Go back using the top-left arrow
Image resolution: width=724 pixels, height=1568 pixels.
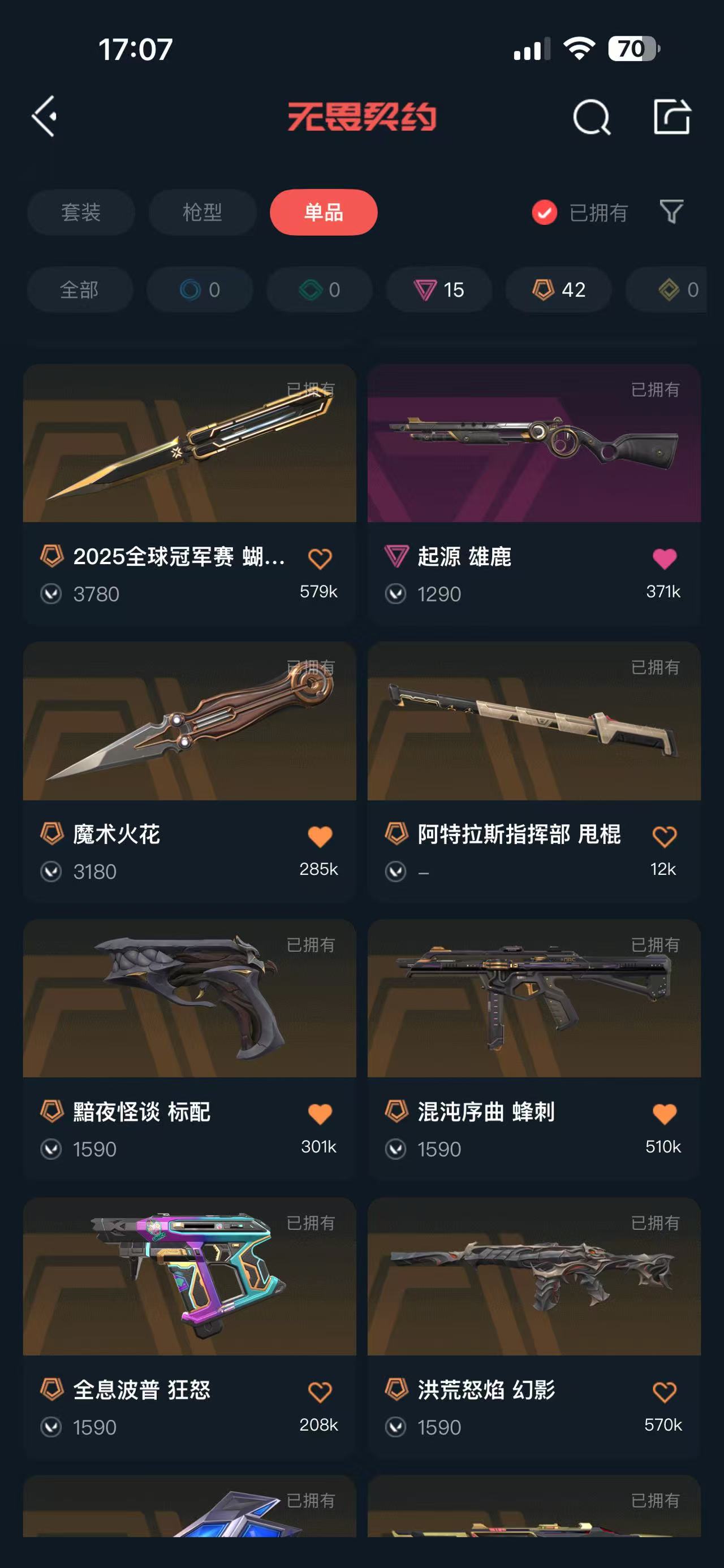(x=45, y=116)
